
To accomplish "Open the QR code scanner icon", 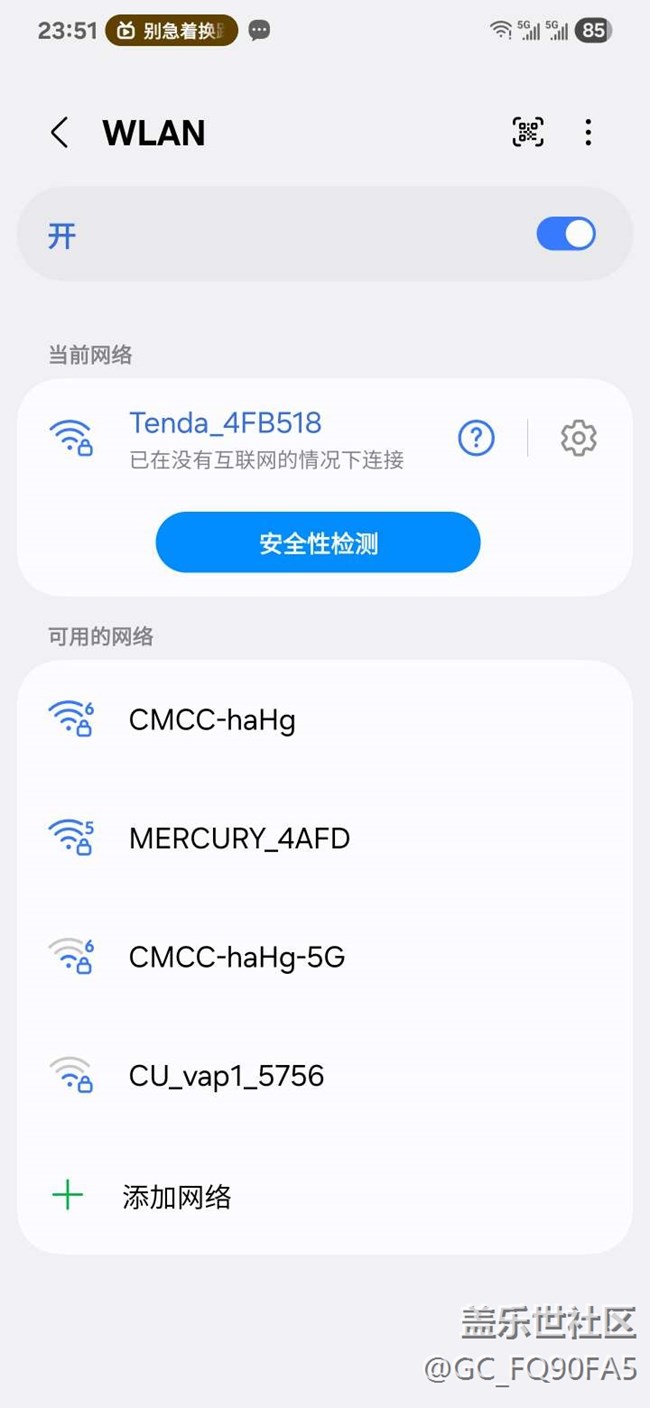I will [528, 132].
